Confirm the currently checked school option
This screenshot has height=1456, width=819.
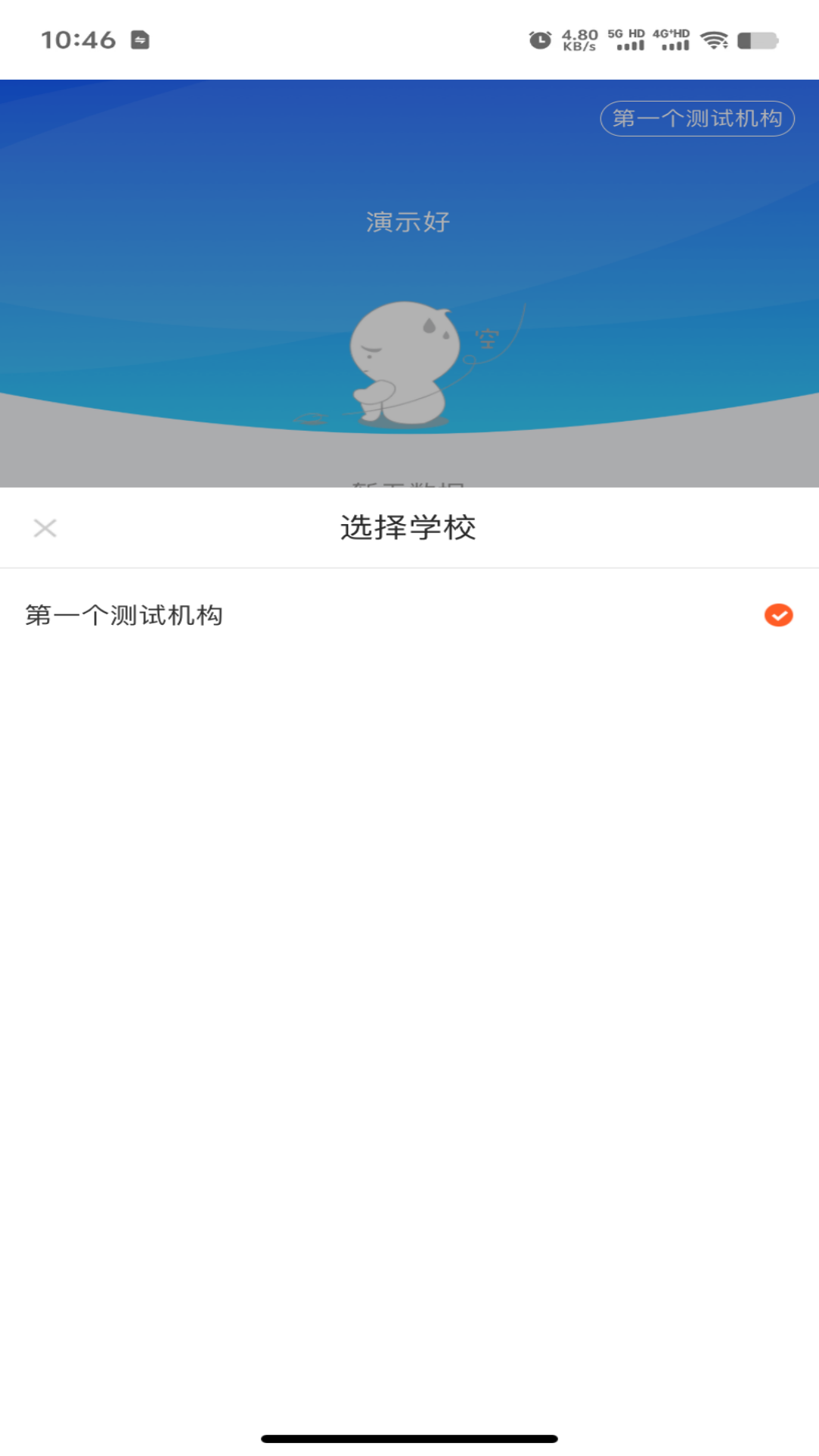[778, 616]
